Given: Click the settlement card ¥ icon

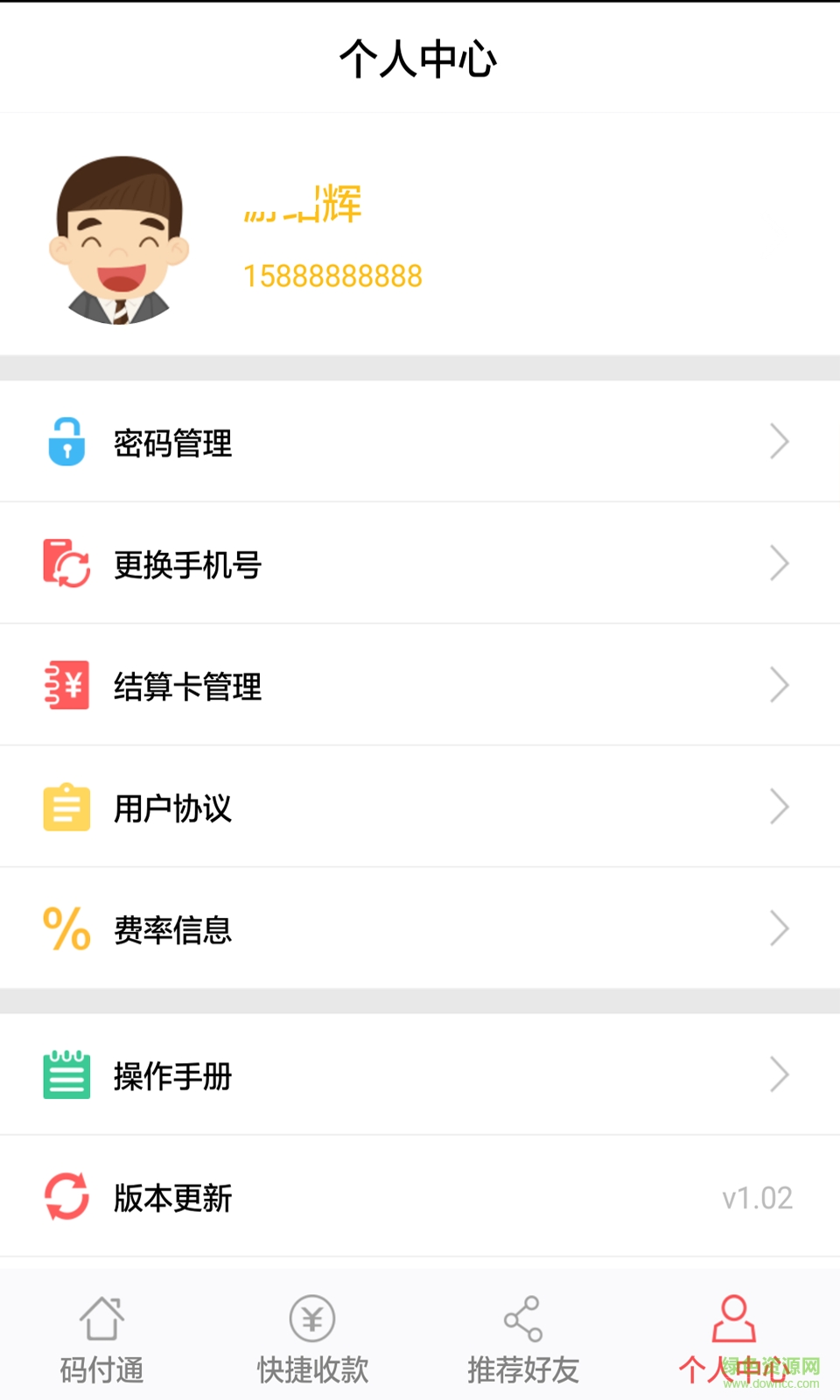Looking at the screenshot, I should pyautogui.click(x=66, y=686).
